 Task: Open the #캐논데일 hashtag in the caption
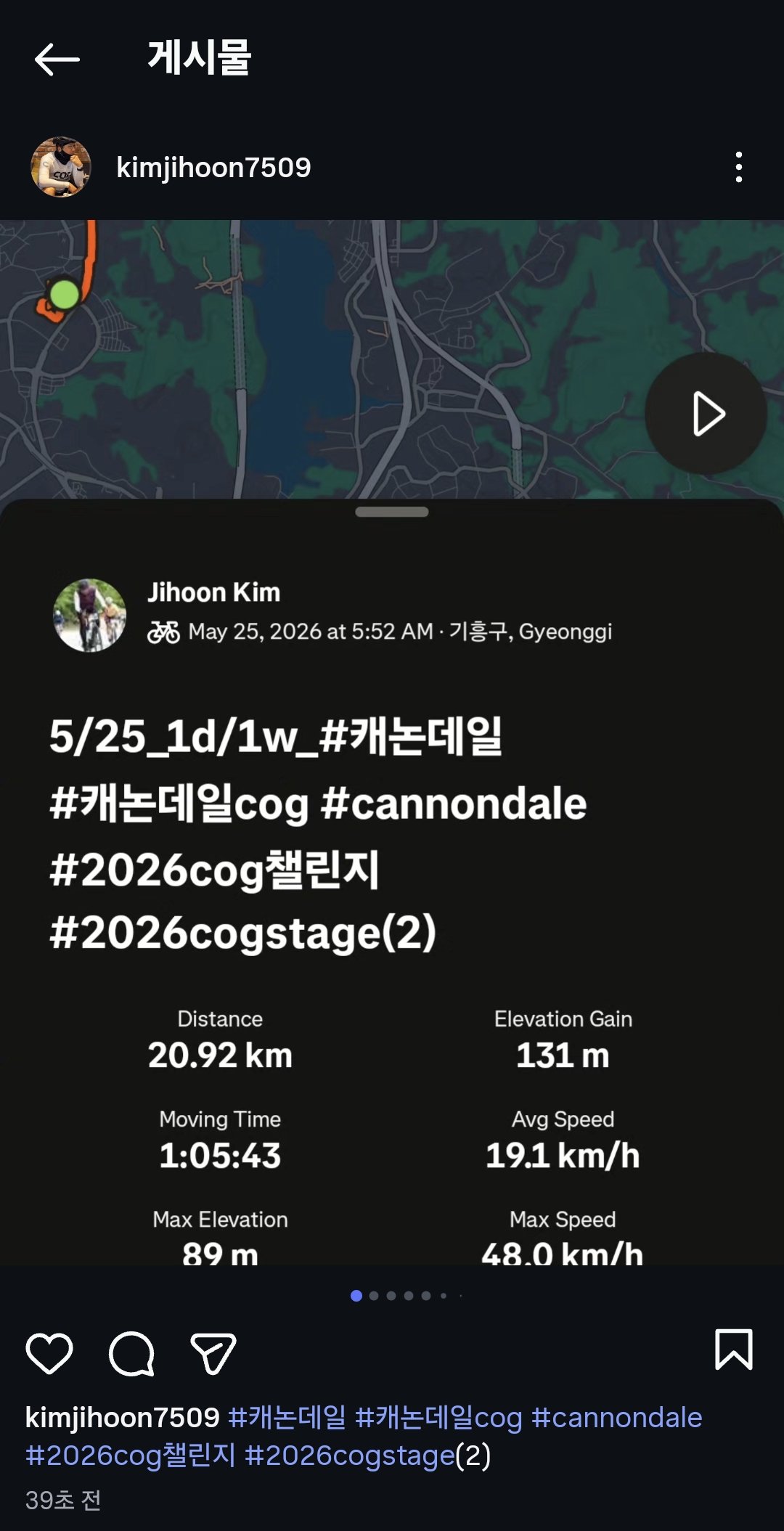click(x=287, y=1418)
